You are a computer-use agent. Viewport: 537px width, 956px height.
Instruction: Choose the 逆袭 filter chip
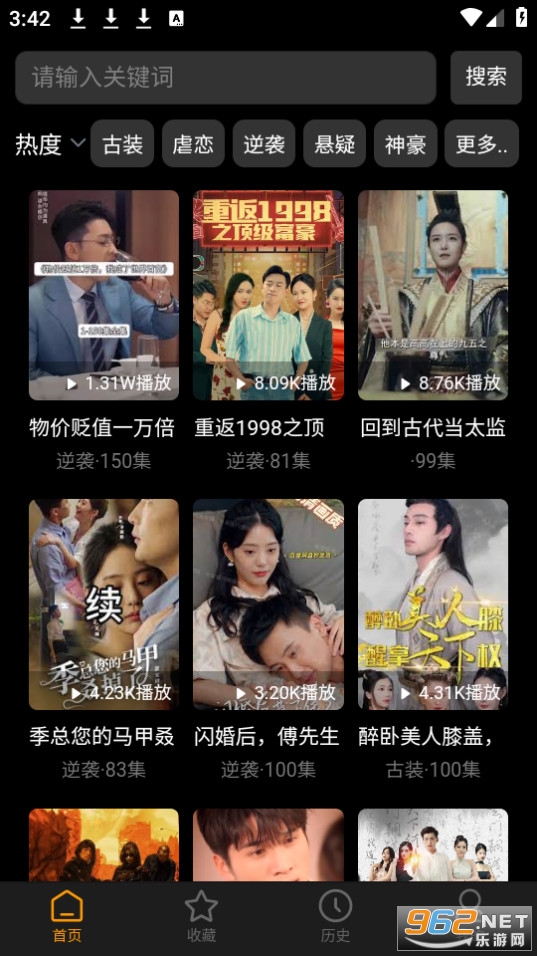pos(264,144)
